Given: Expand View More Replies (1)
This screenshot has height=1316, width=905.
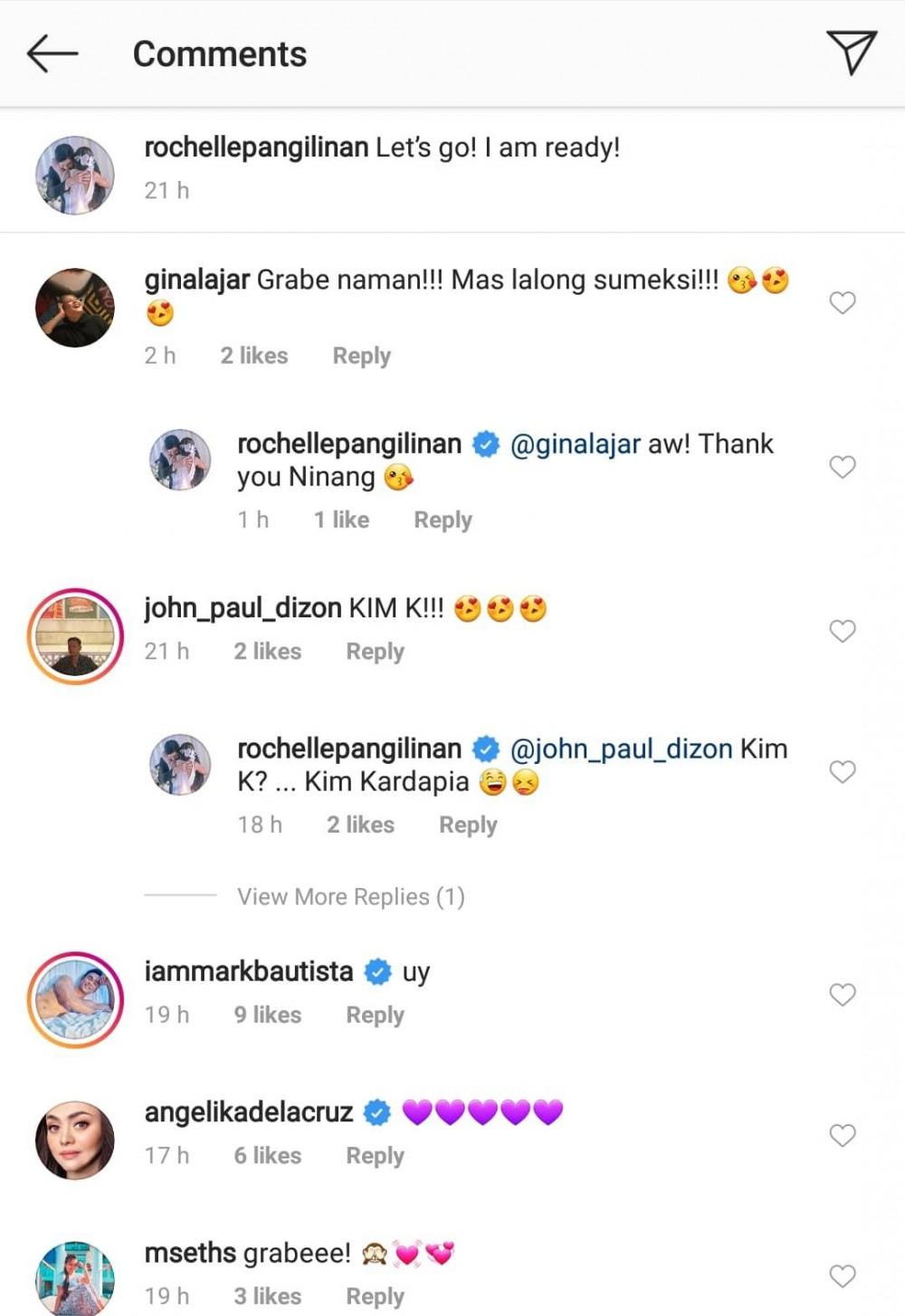Looking at the screenshot, I should (350, 897).
